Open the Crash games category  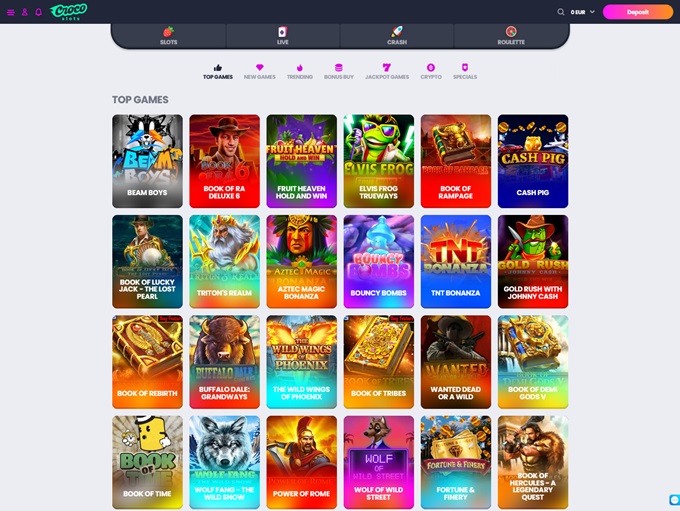point(397,36)
